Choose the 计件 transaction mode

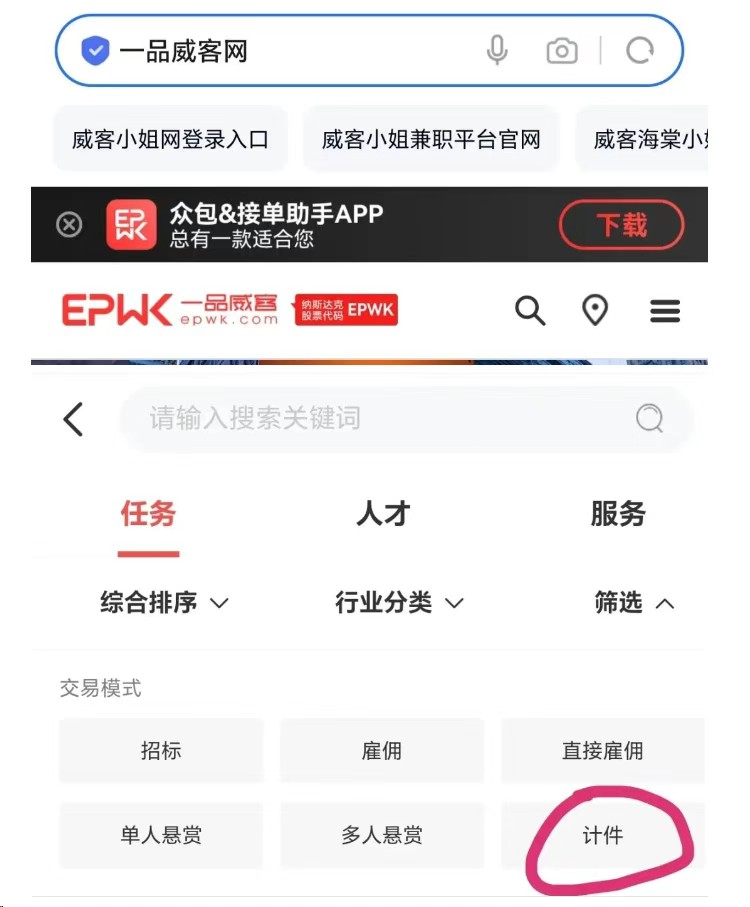coord(602,835)
